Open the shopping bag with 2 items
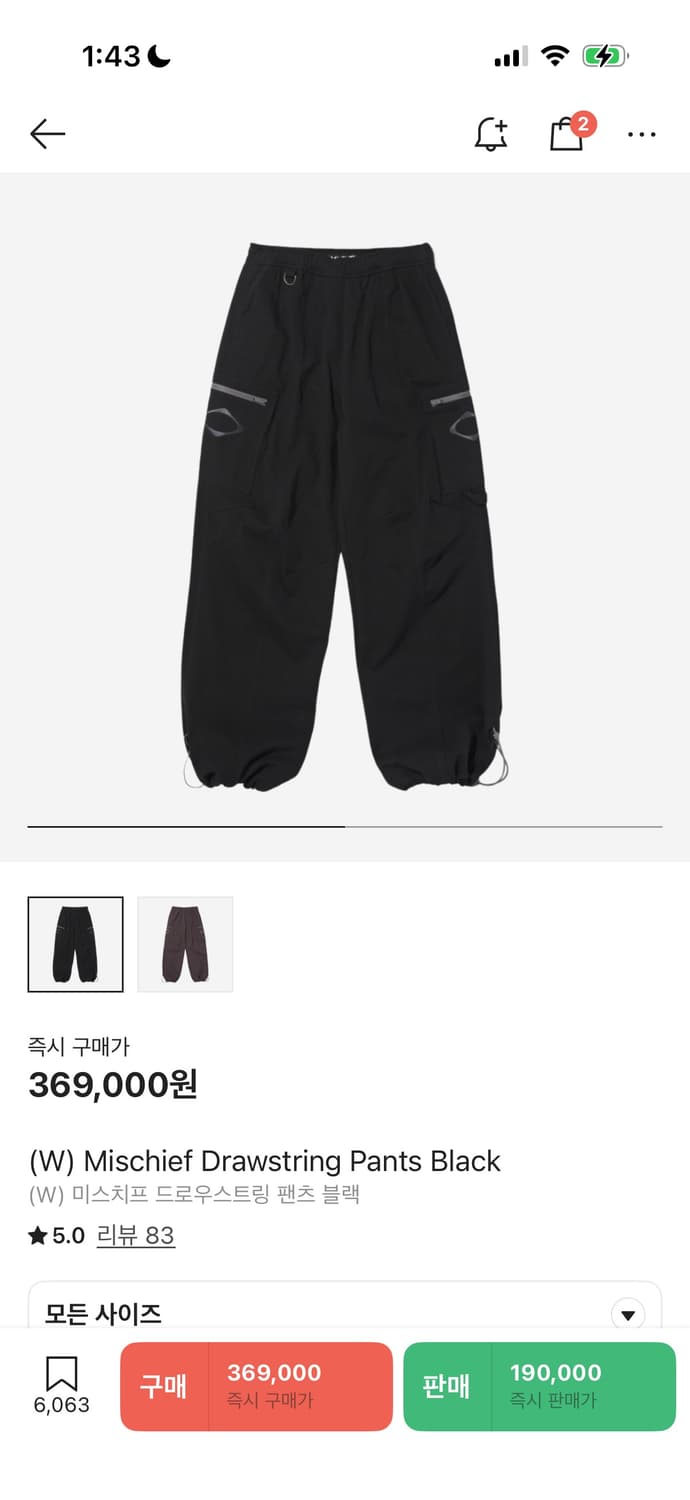The width and height of the screenshot is (690, 1500). [x=568, y=134]
